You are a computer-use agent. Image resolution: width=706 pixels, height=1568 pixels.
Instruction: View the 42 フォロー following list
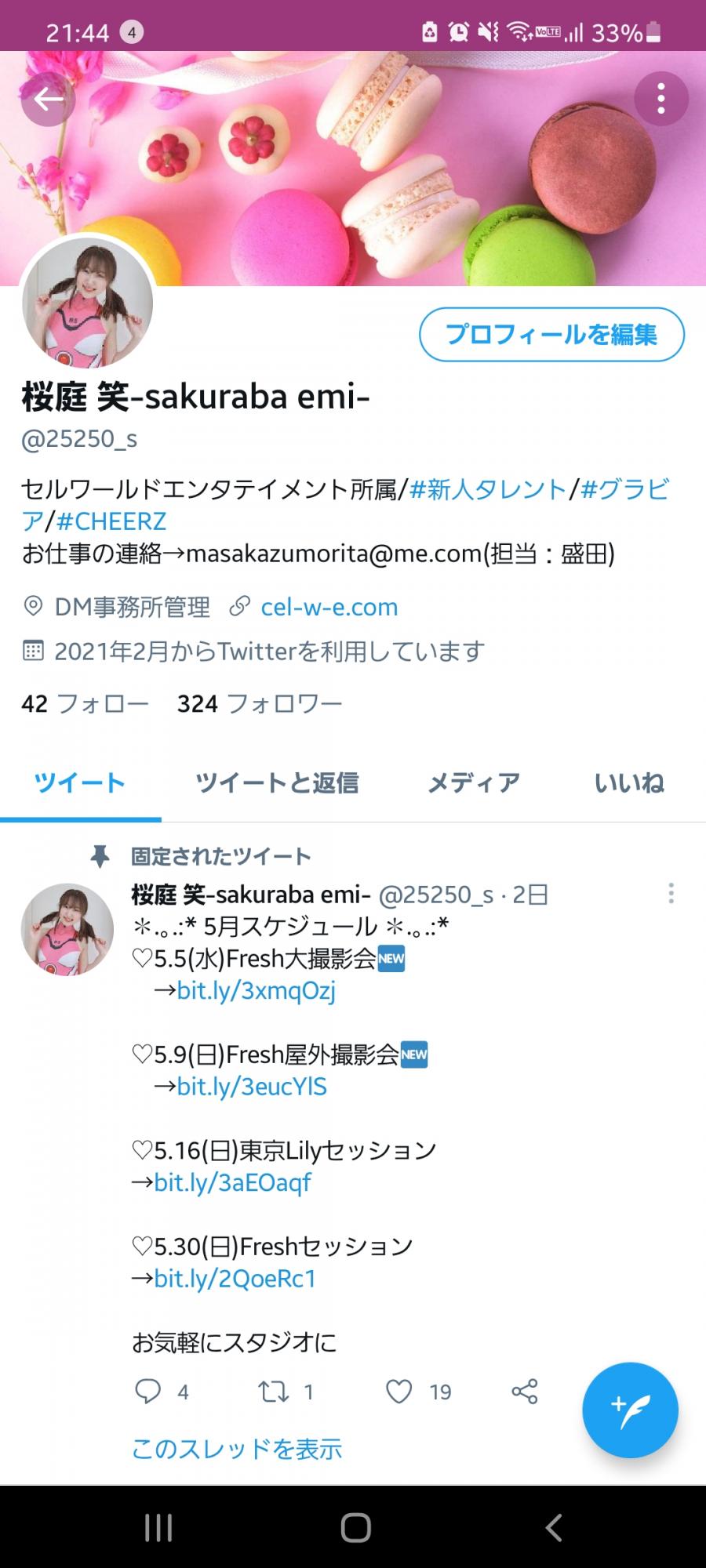pyautogui.click(x=85, y=703)
